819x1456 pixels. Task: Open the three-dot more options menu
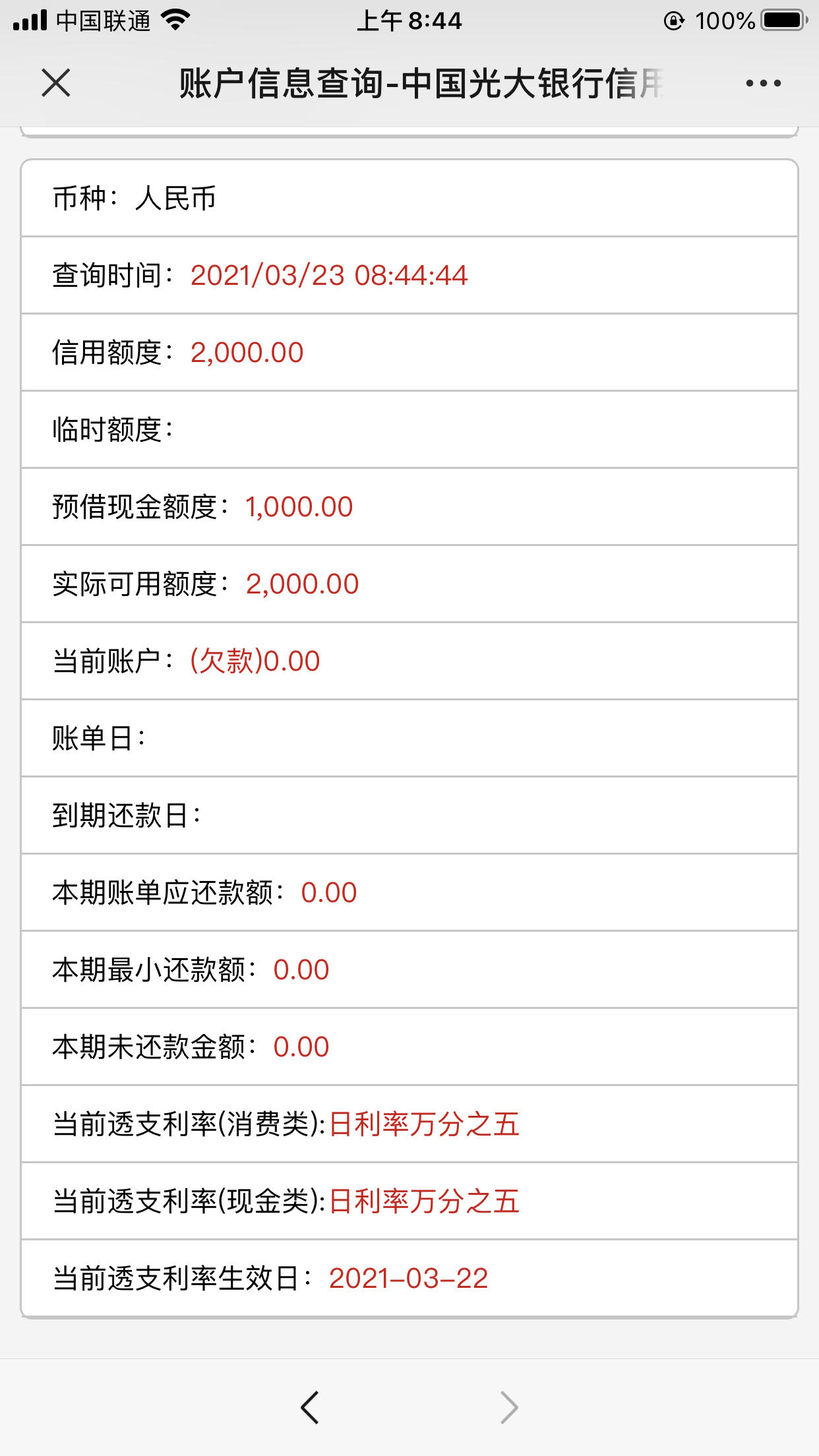763,83
